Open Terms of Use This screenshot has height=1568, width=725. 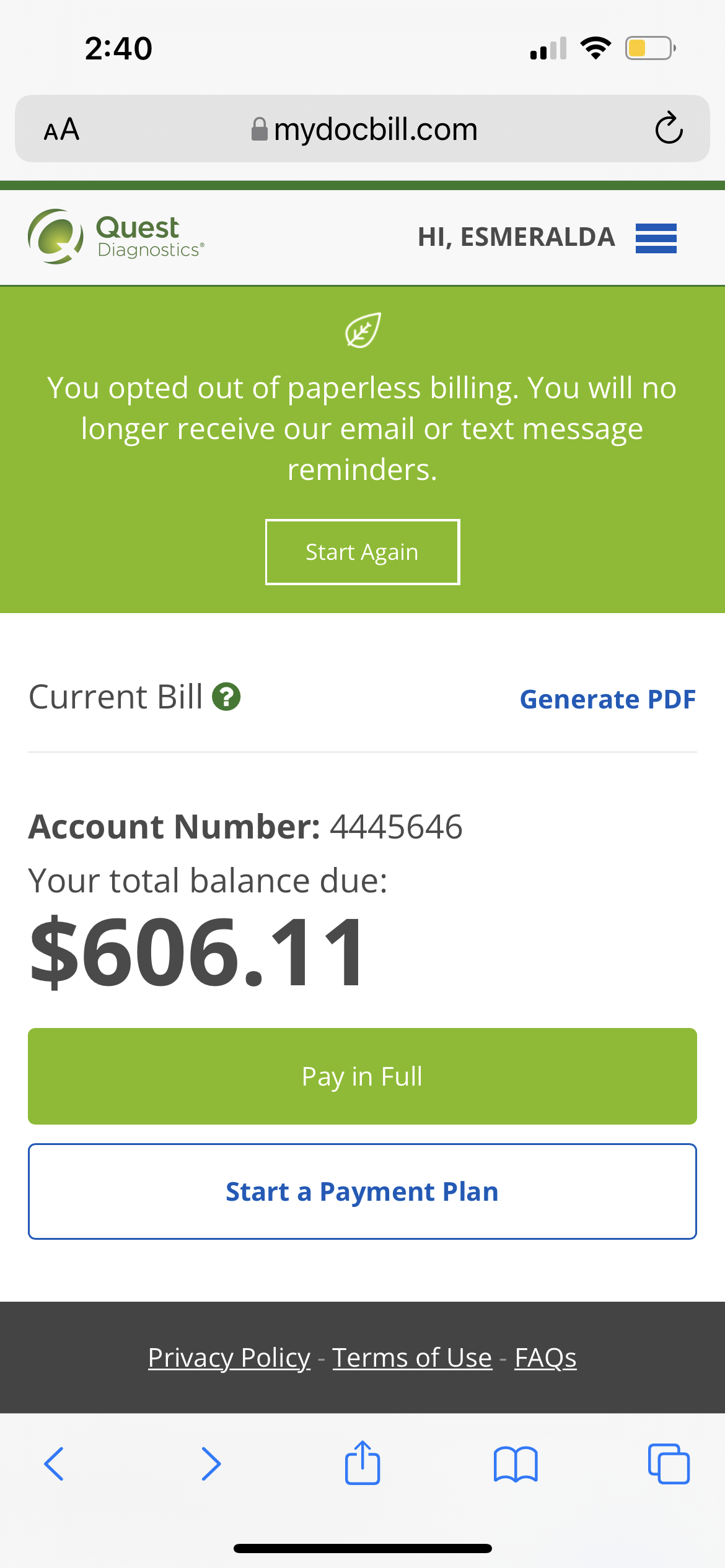412,1357
